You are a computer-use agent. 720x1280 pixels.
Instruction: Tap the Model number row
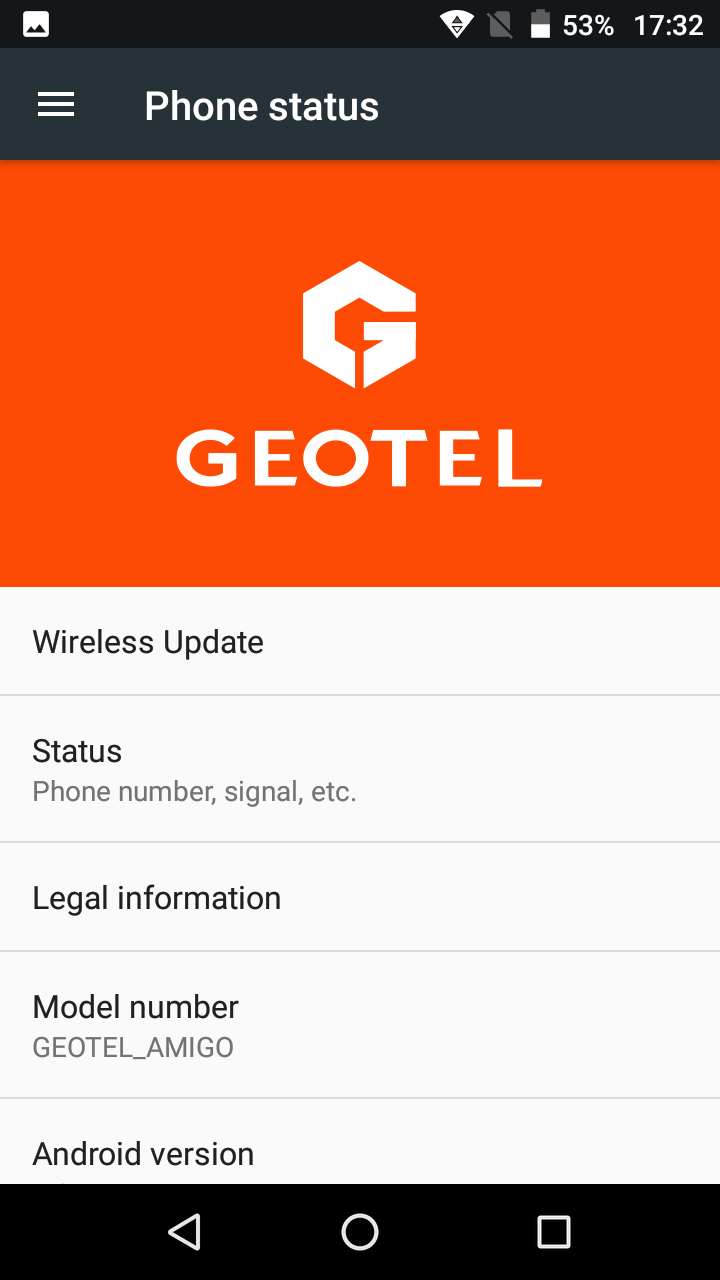(360, 1025)
